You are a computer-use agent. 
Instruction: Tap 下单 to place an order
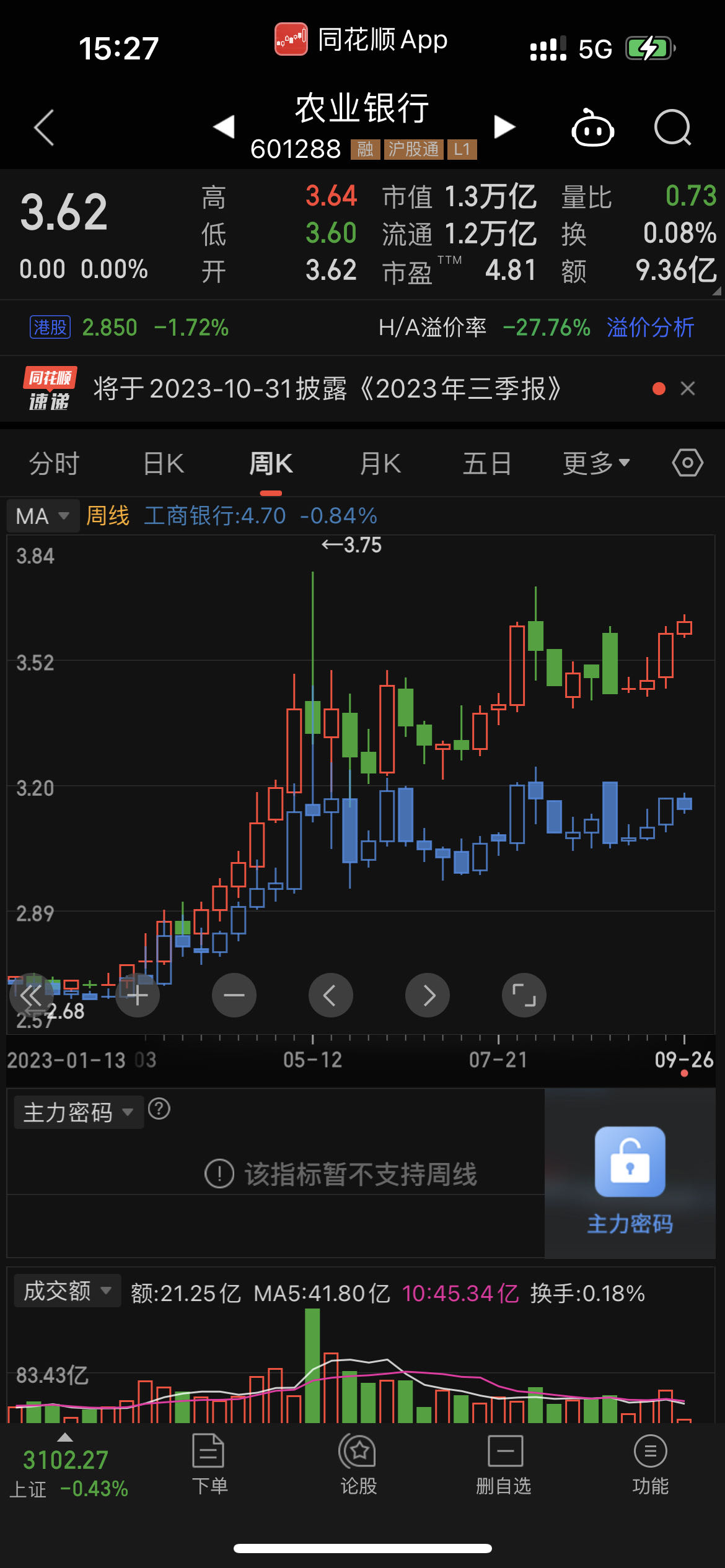pyautogui.click(x=209, y=1464)
